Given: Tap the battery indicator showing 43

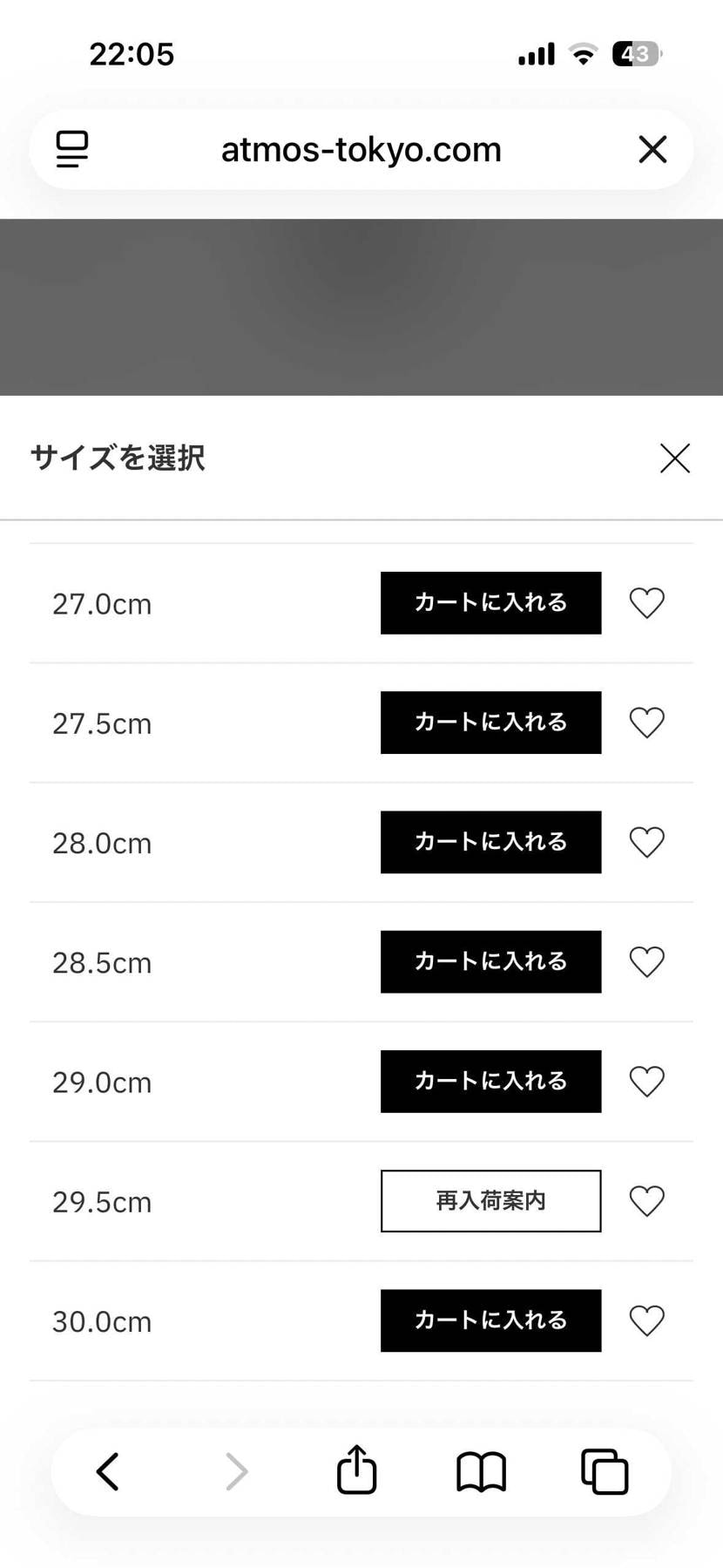Looking at the screenshot, I should [635, 53].
